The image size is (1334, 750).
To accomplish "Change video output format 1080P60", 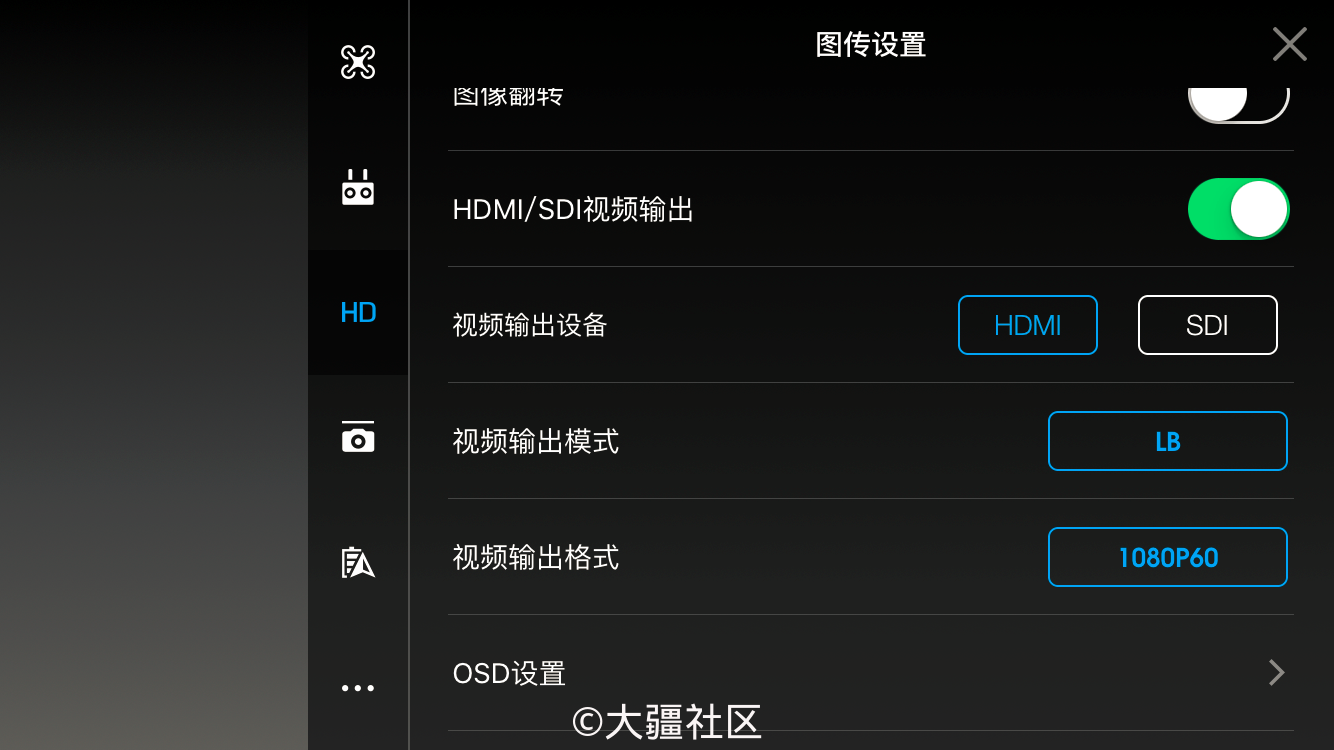I will pyautogui.click(x=1167, y=557).
